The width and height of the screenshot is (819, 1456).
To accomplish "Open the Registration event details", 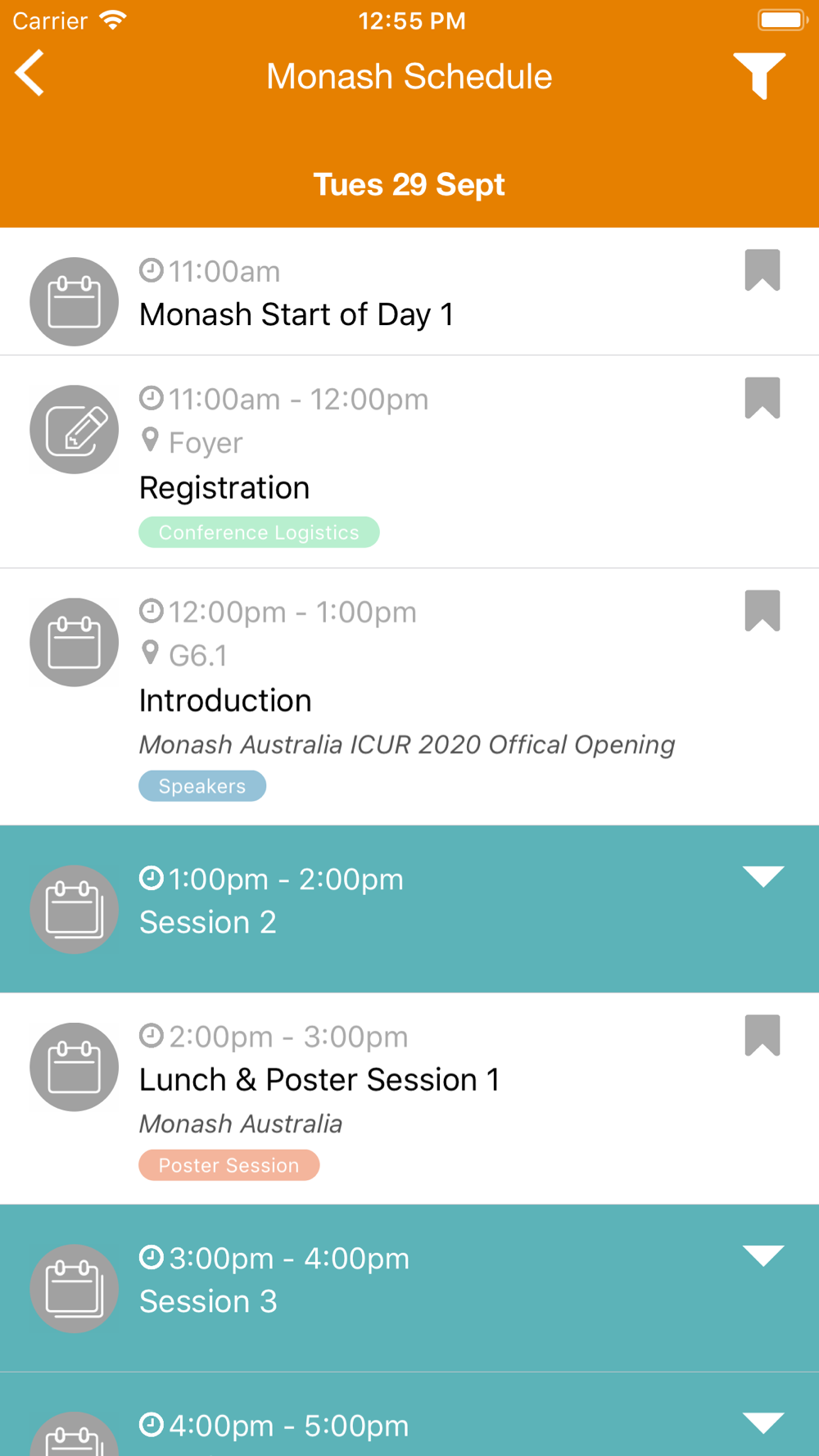I will point(409,462).
